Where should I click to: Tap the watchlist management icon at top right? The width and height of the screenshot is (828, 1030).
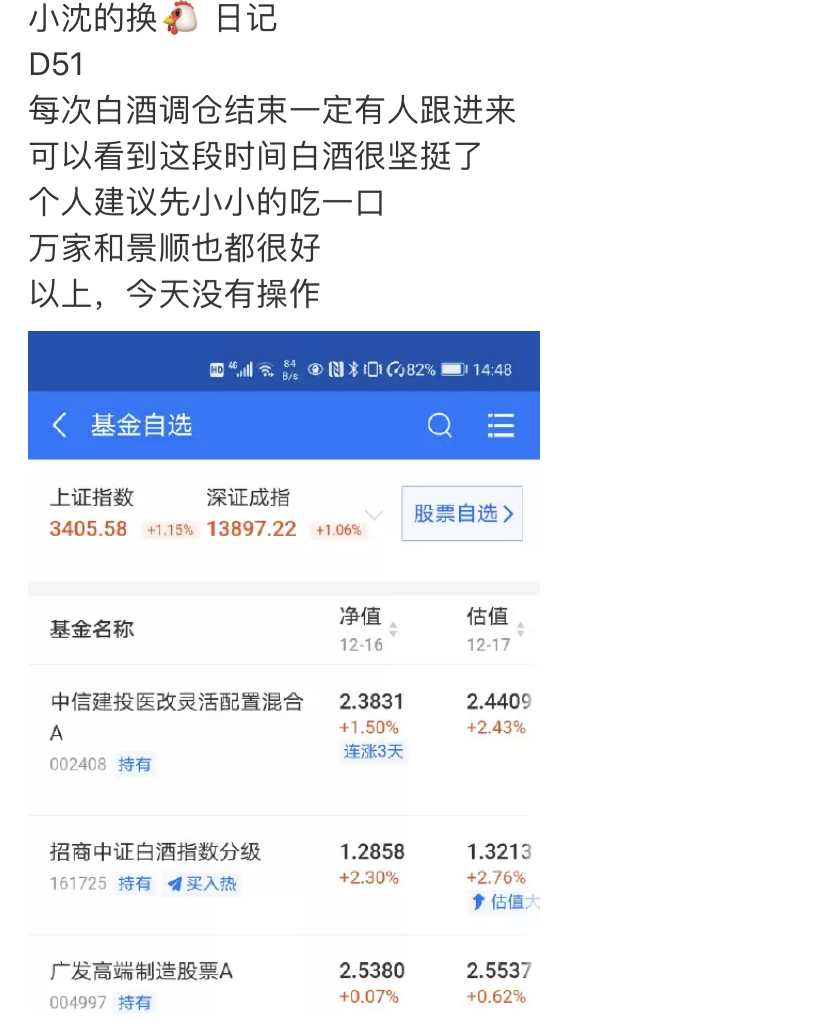500,424
